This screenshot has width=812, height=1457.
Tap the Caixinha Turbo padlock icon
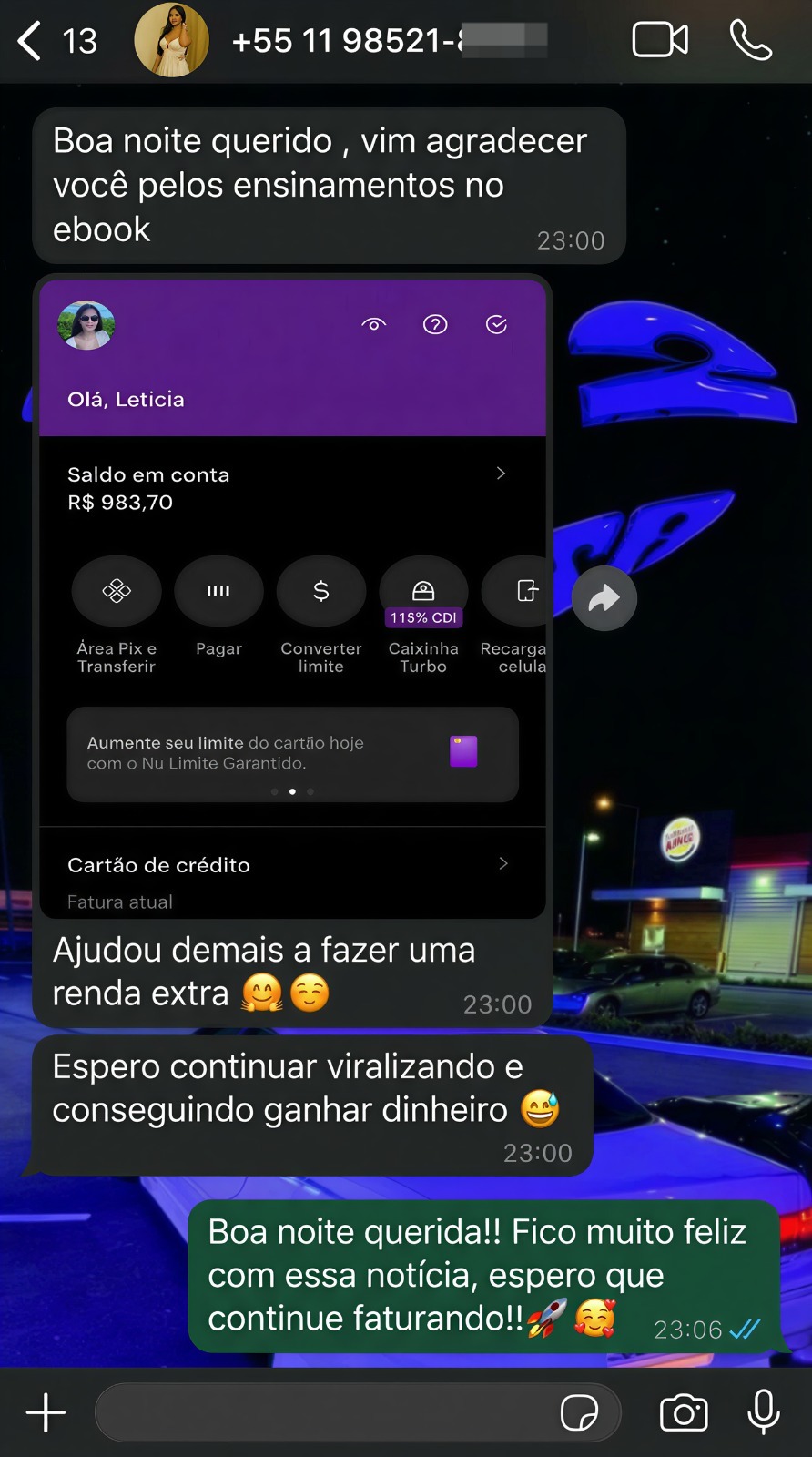[423, 591]
